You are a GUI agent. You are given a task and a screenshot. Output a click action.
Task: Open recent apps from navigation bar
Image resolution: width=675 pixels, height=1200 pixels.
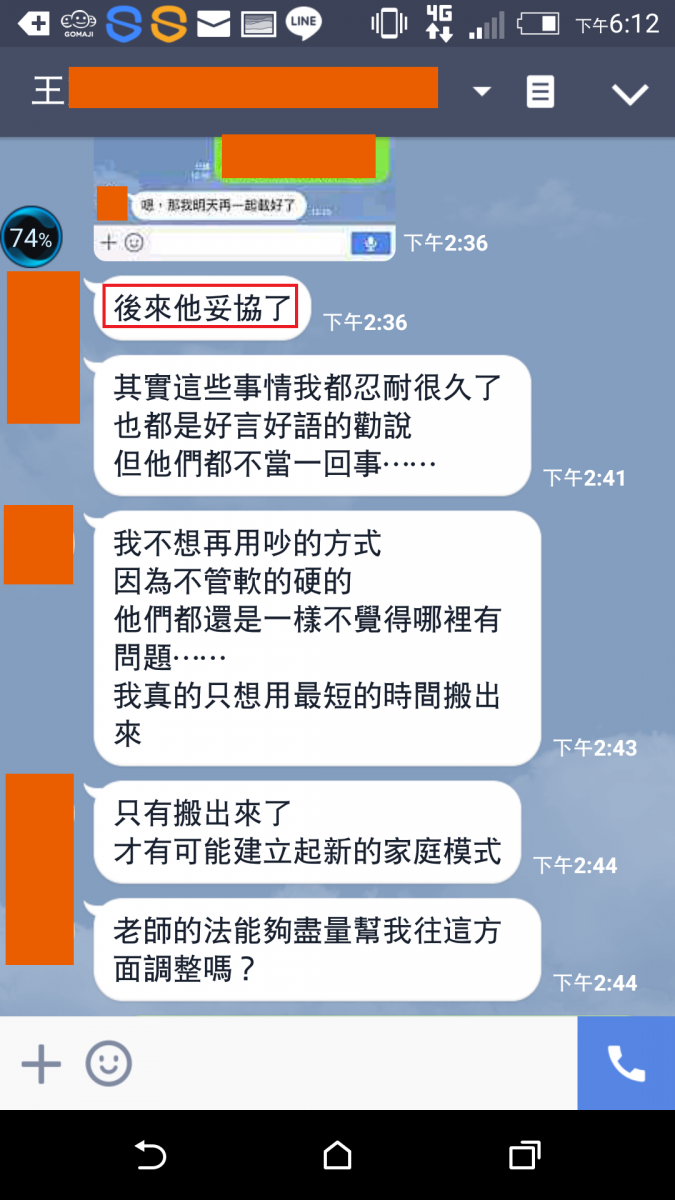pyautogui.click(x=525, y=1156)
